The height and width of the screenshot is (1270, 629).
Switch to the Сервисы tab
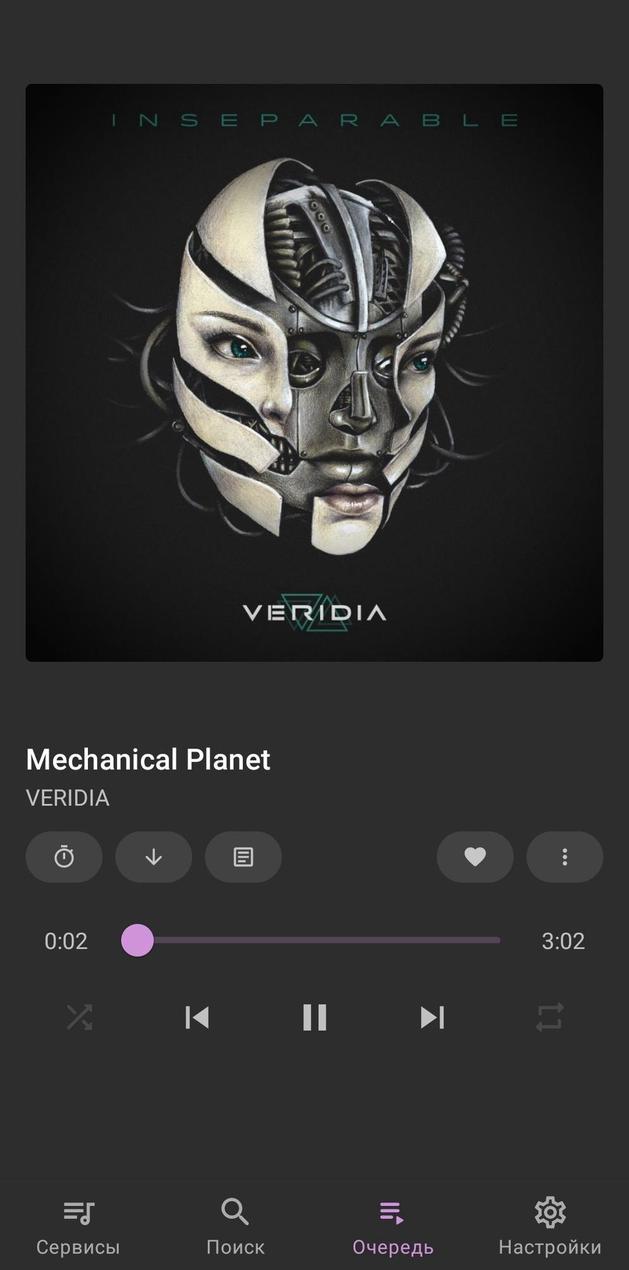pyautogui.click(x=78, y=1226)
